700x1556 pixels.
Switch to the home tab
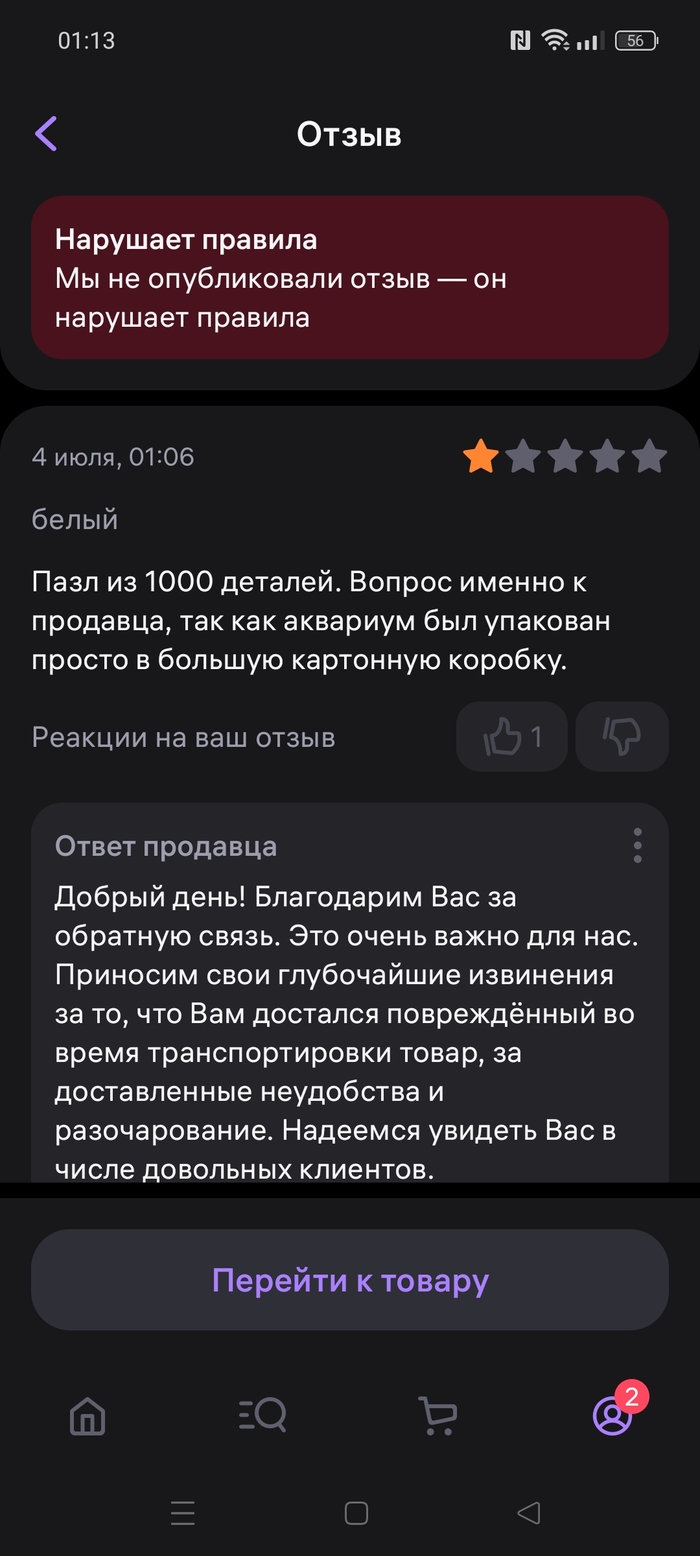coord(87,1415)
